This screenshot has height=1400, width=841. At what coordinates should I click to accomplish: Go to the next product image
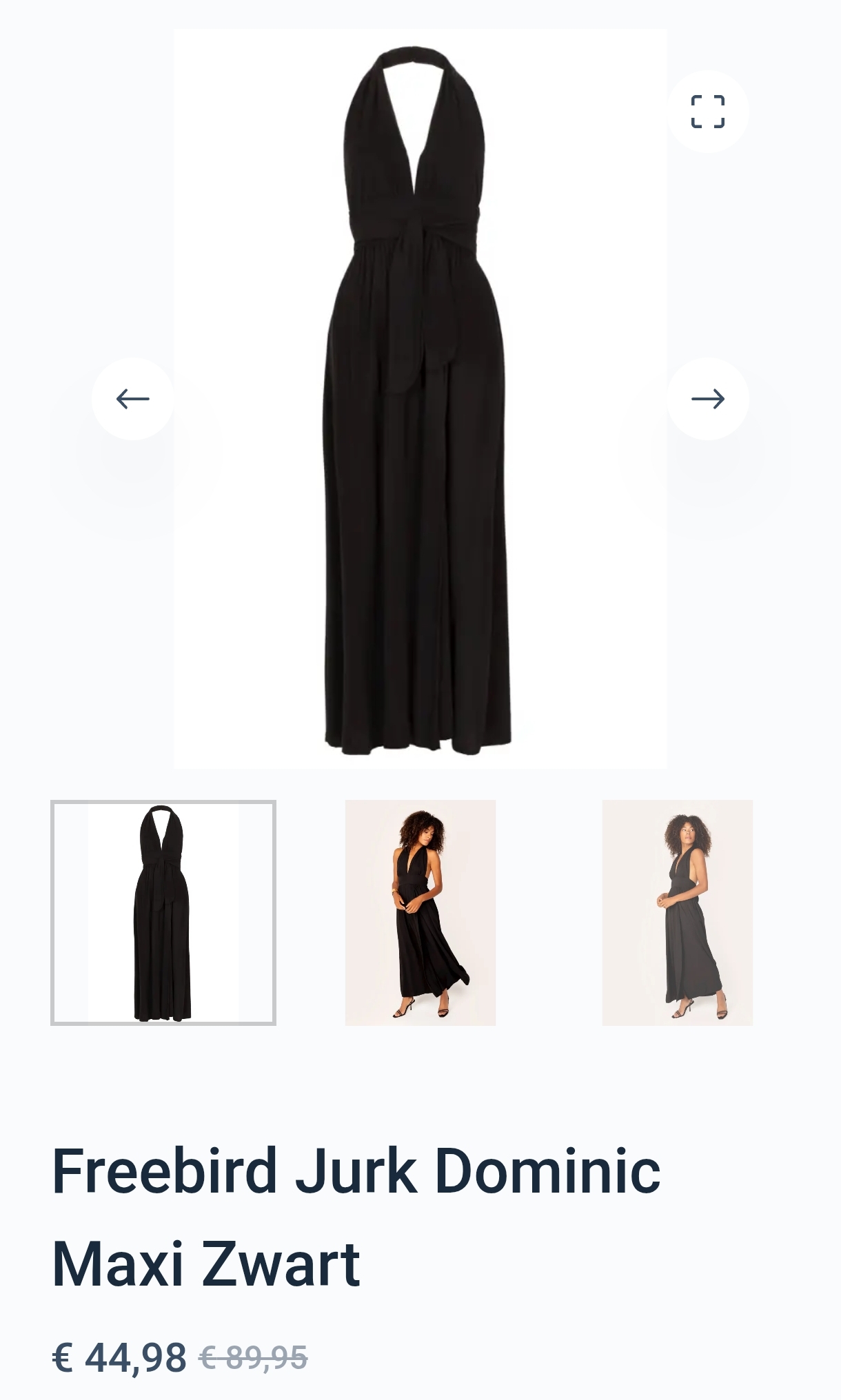[x=707, y=398]
